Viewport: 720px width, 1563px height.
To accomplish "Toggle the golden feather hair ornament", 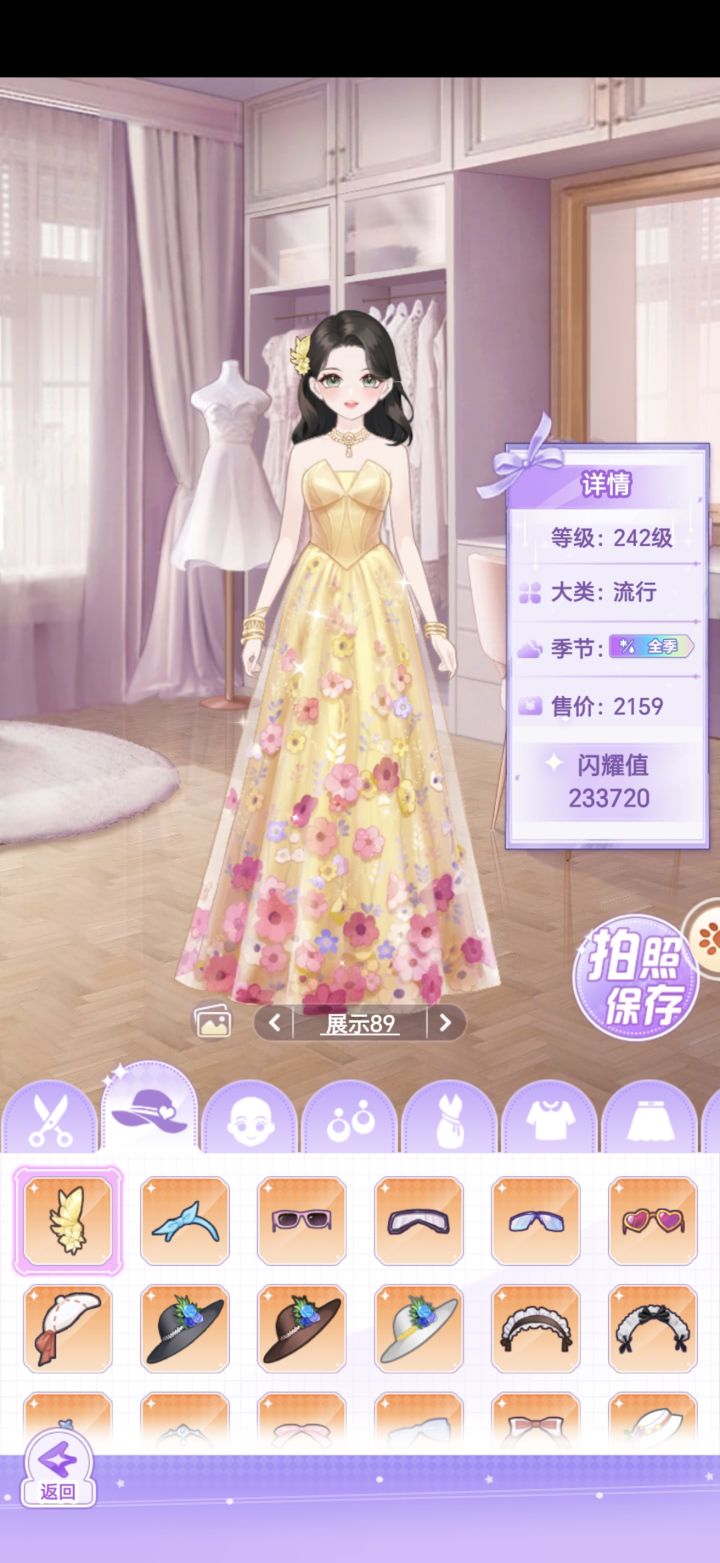I will coord(67,1218).
